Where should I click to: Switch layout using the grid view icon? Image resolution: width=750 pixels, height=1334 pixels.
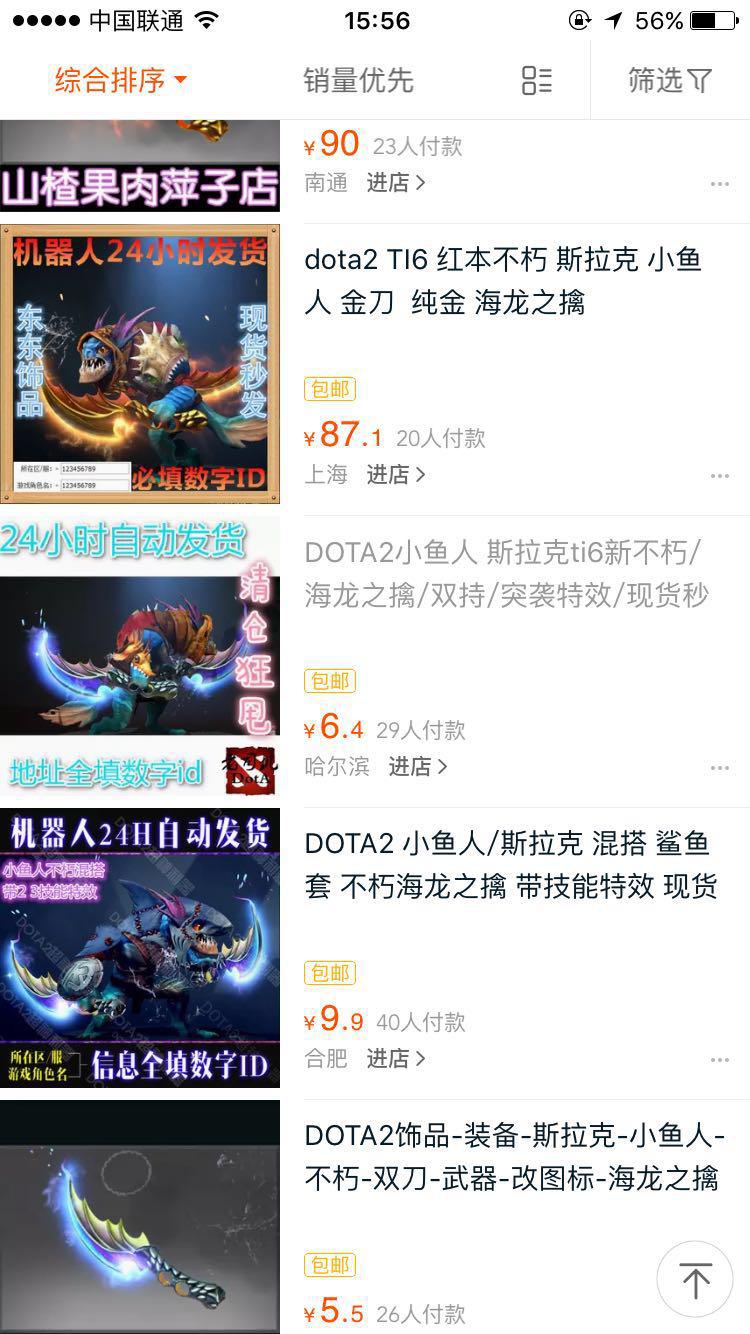coord(536,80)
